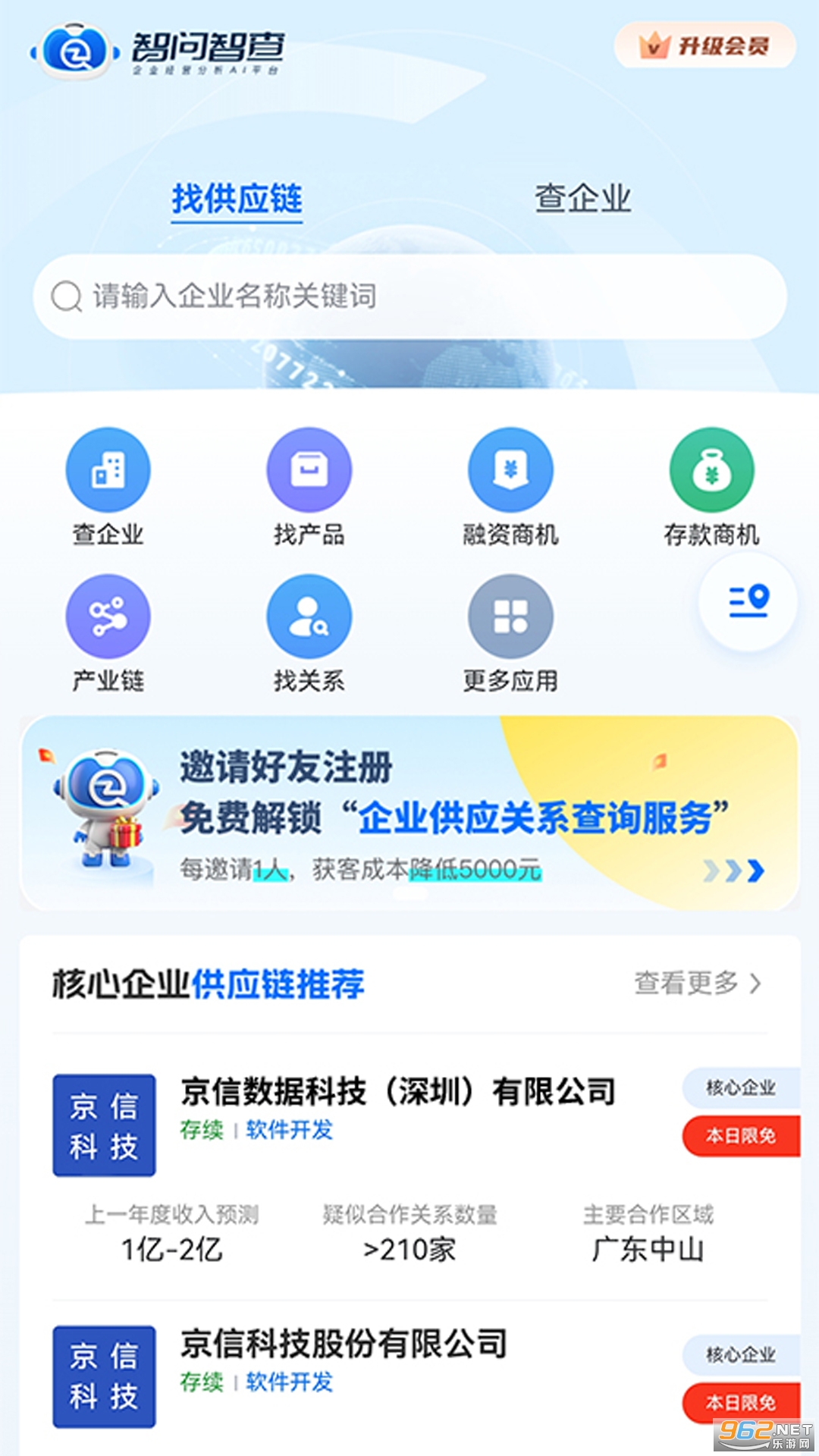This screenshot has height=1456, width=819.
Task: Select the 找供应链 tab
Action: [237, 199]
